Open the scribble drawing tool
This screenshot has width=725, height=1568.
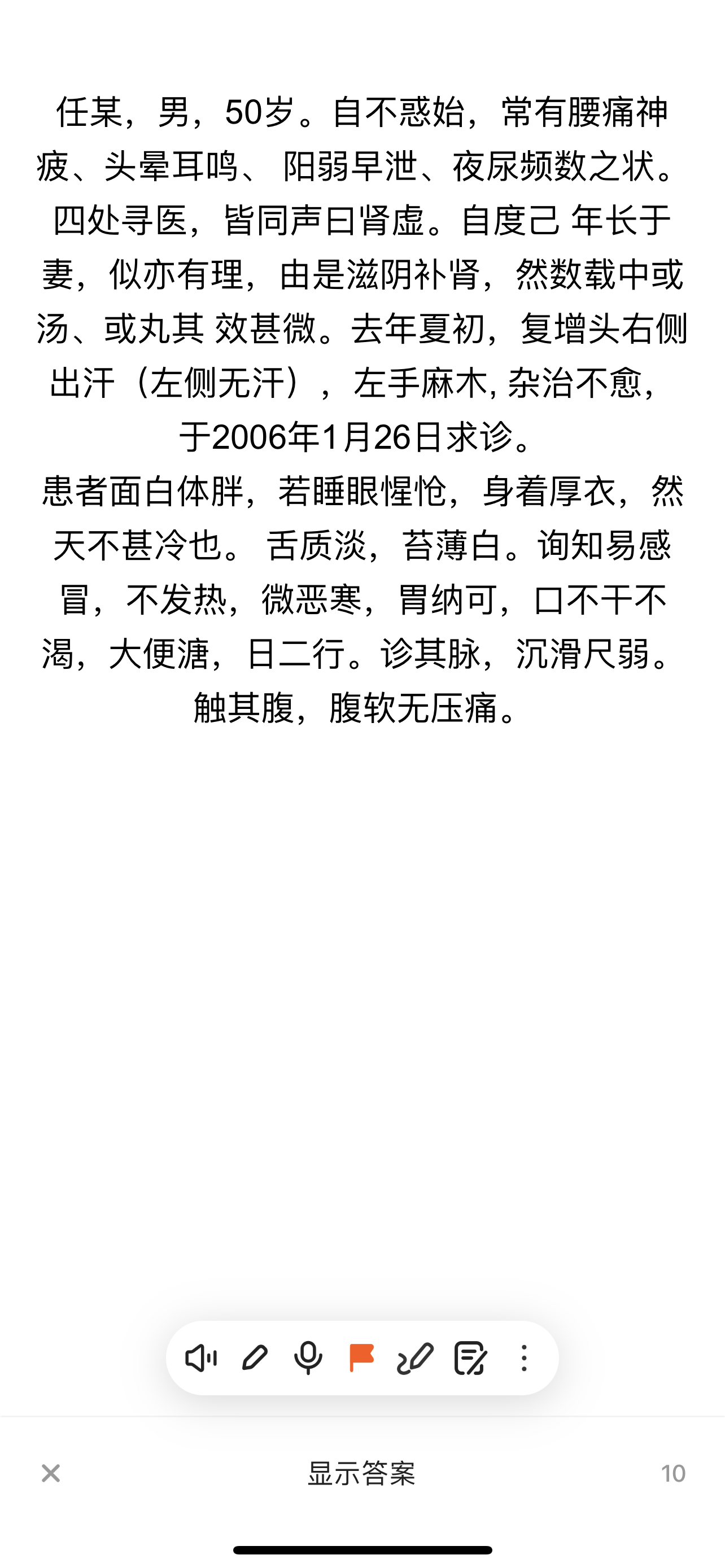(415, 1358)
